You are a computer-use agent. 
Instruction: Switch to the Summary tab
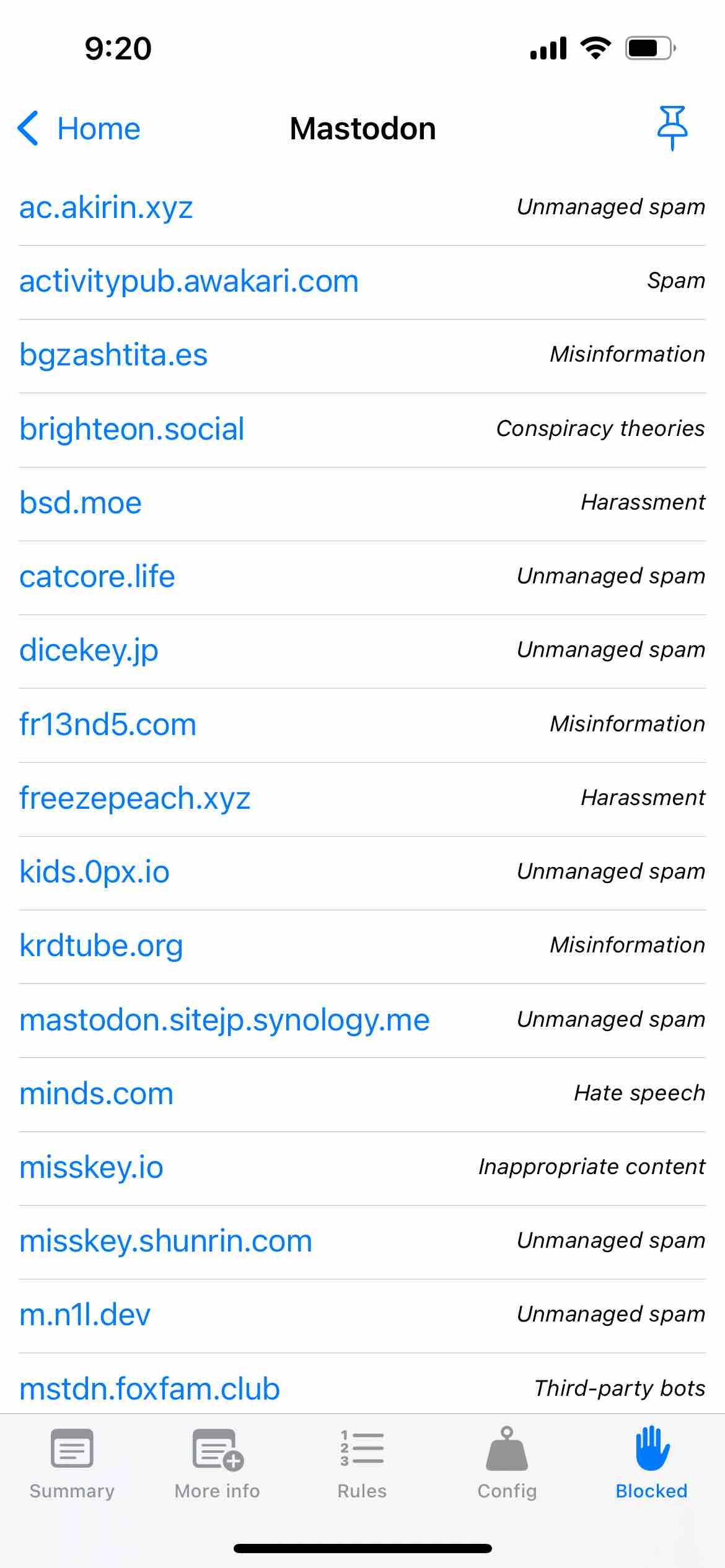coord(72,1463)
